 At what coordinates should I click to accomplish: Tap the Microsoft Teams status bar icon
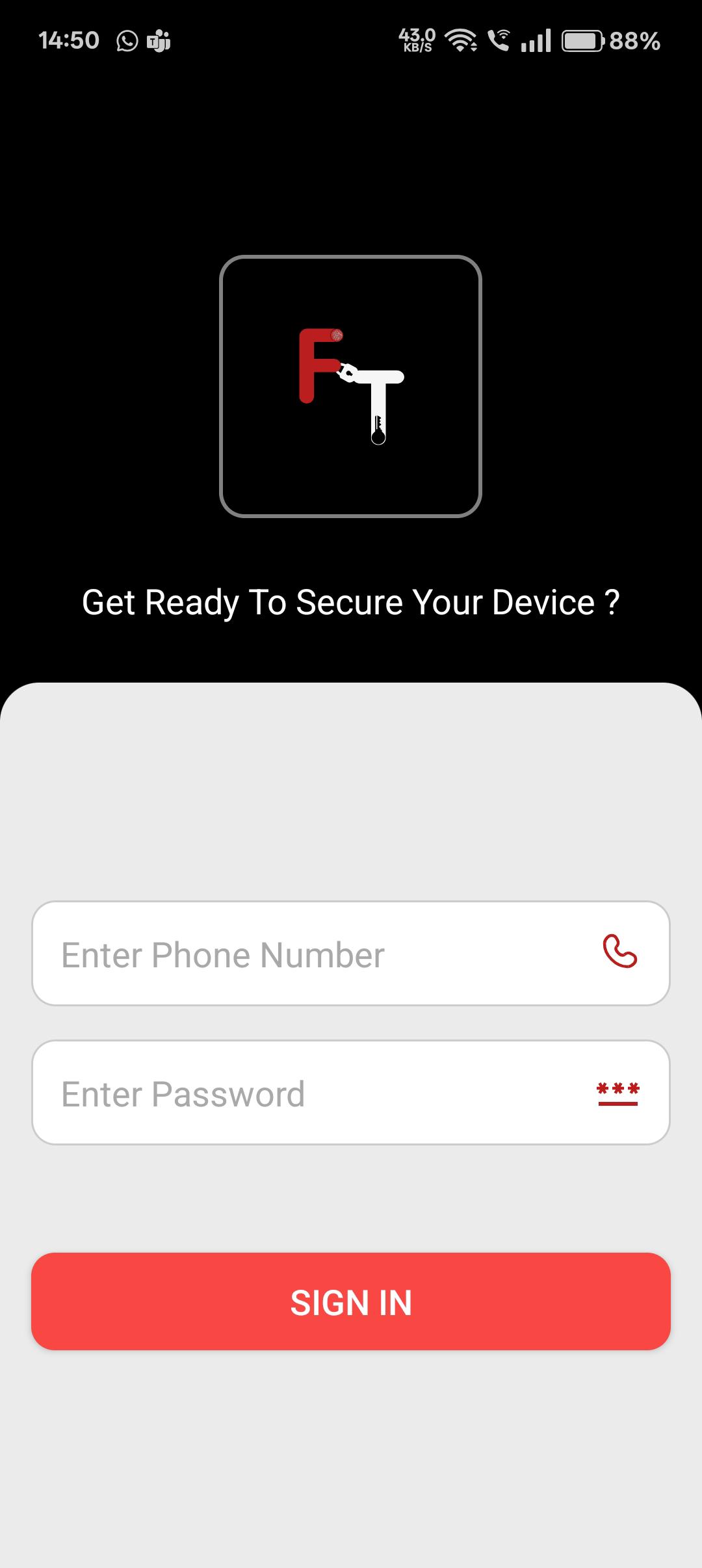158,40
